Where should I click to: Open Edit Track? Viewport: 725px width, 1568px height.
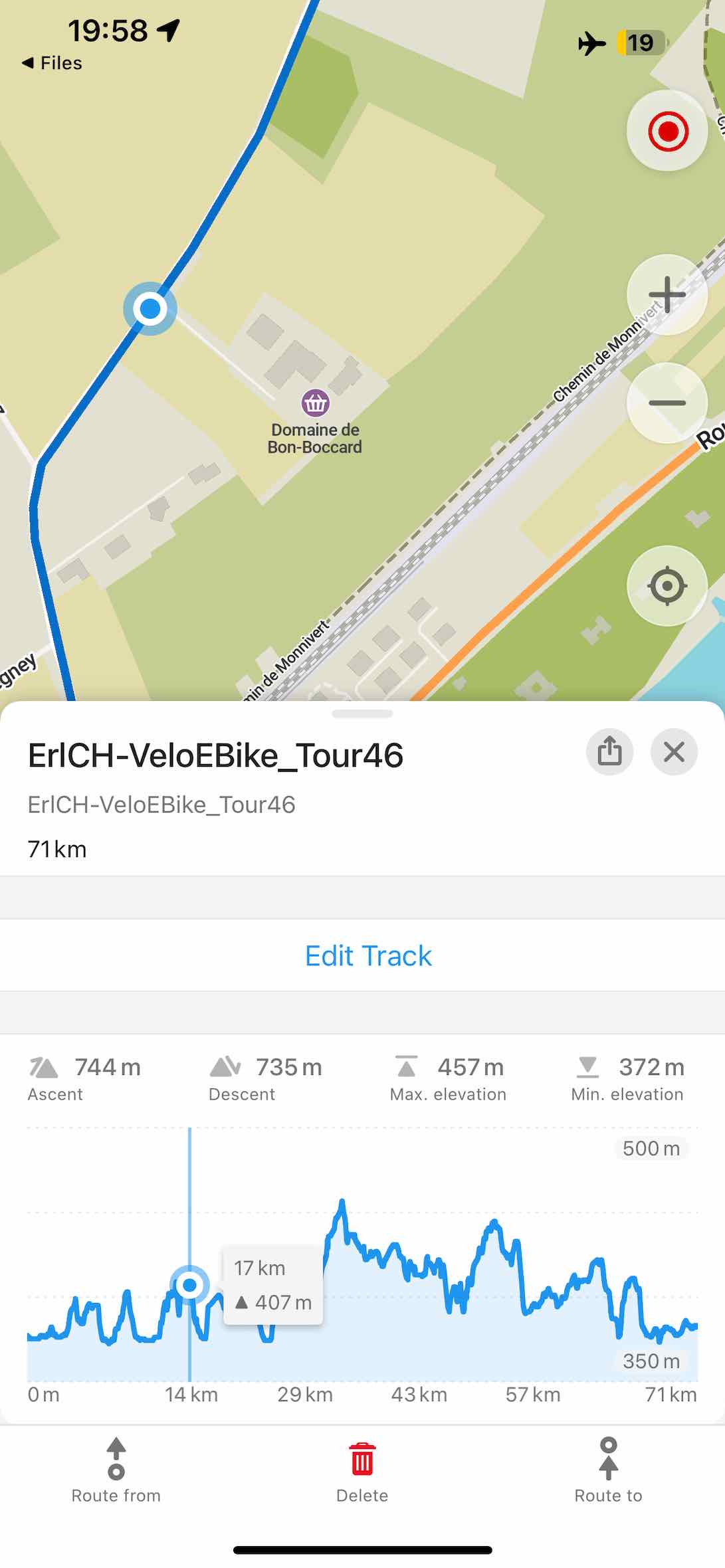click(368, 955)
